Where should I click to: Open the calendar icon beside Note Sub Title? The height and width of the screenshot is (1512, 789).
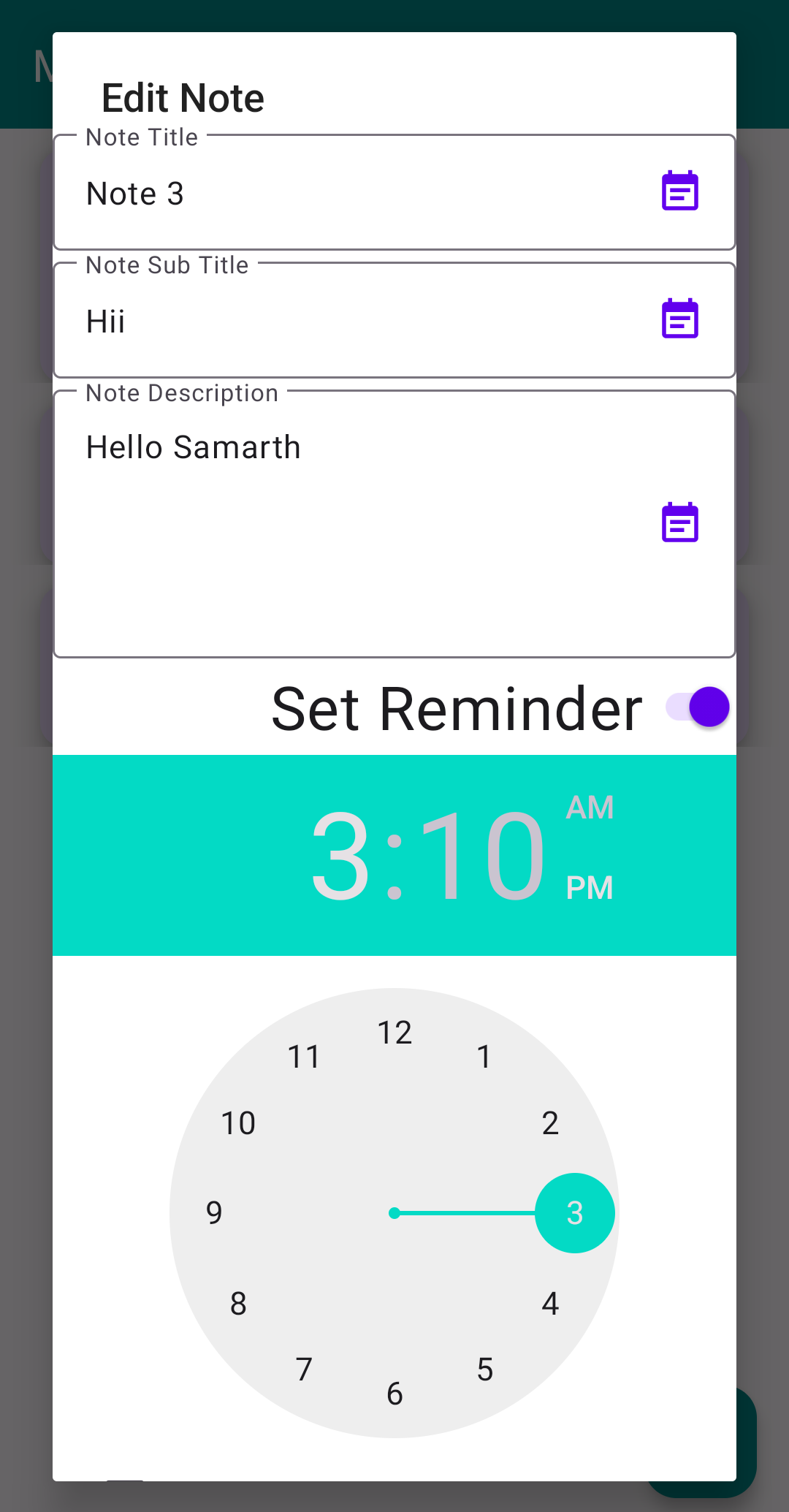tap(680, 319)
